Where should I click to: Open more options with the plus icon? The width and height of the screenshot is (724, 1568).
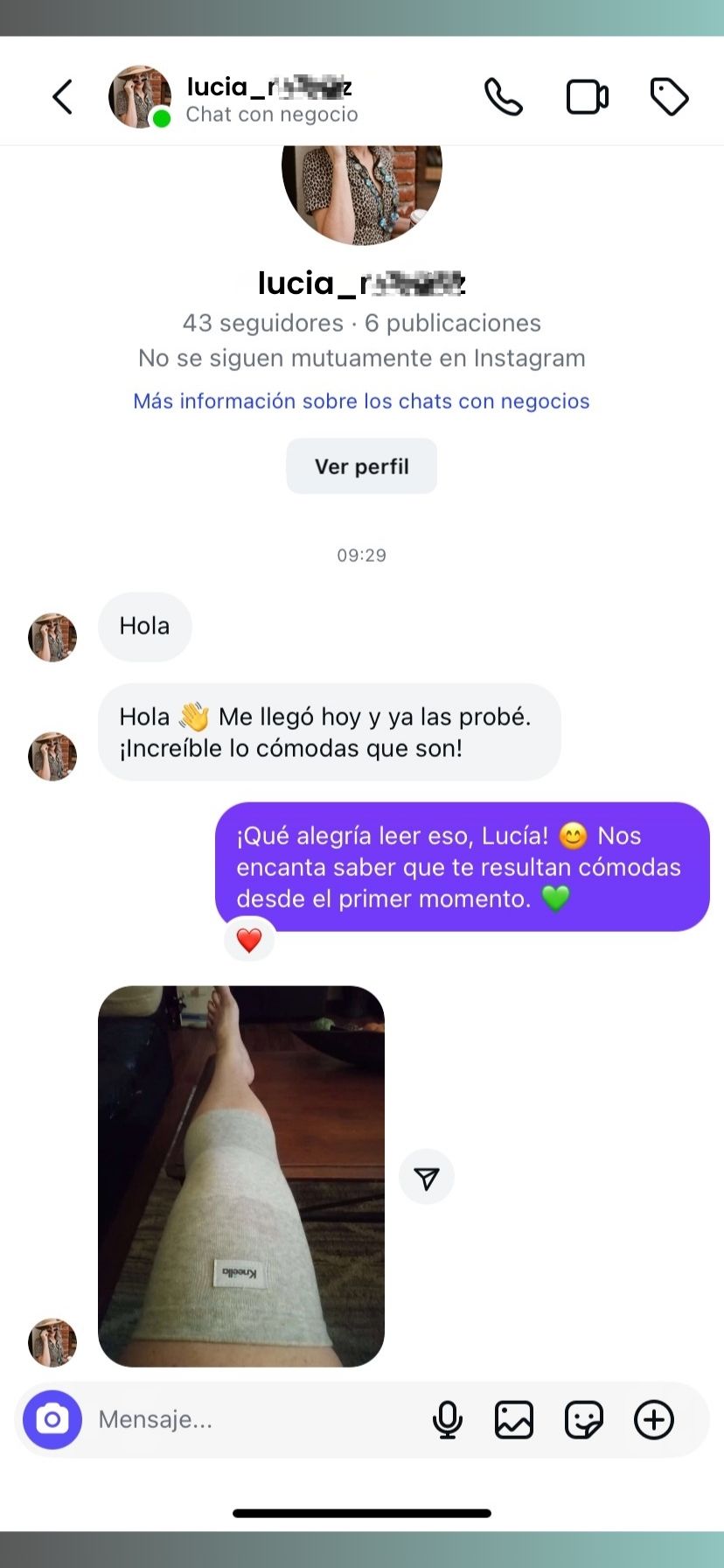[x=654, y=1419]
